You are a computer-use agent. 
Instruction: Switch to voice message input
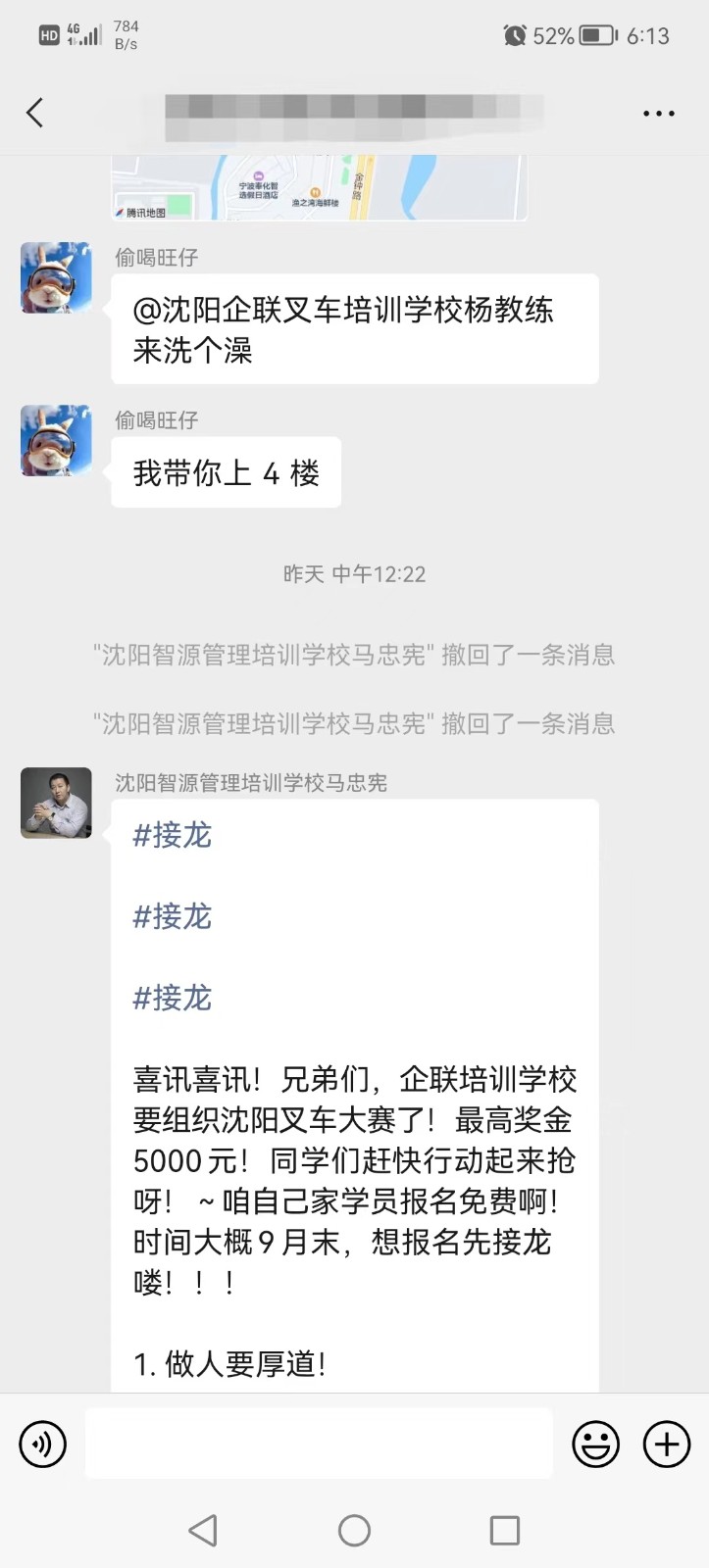43,1444
